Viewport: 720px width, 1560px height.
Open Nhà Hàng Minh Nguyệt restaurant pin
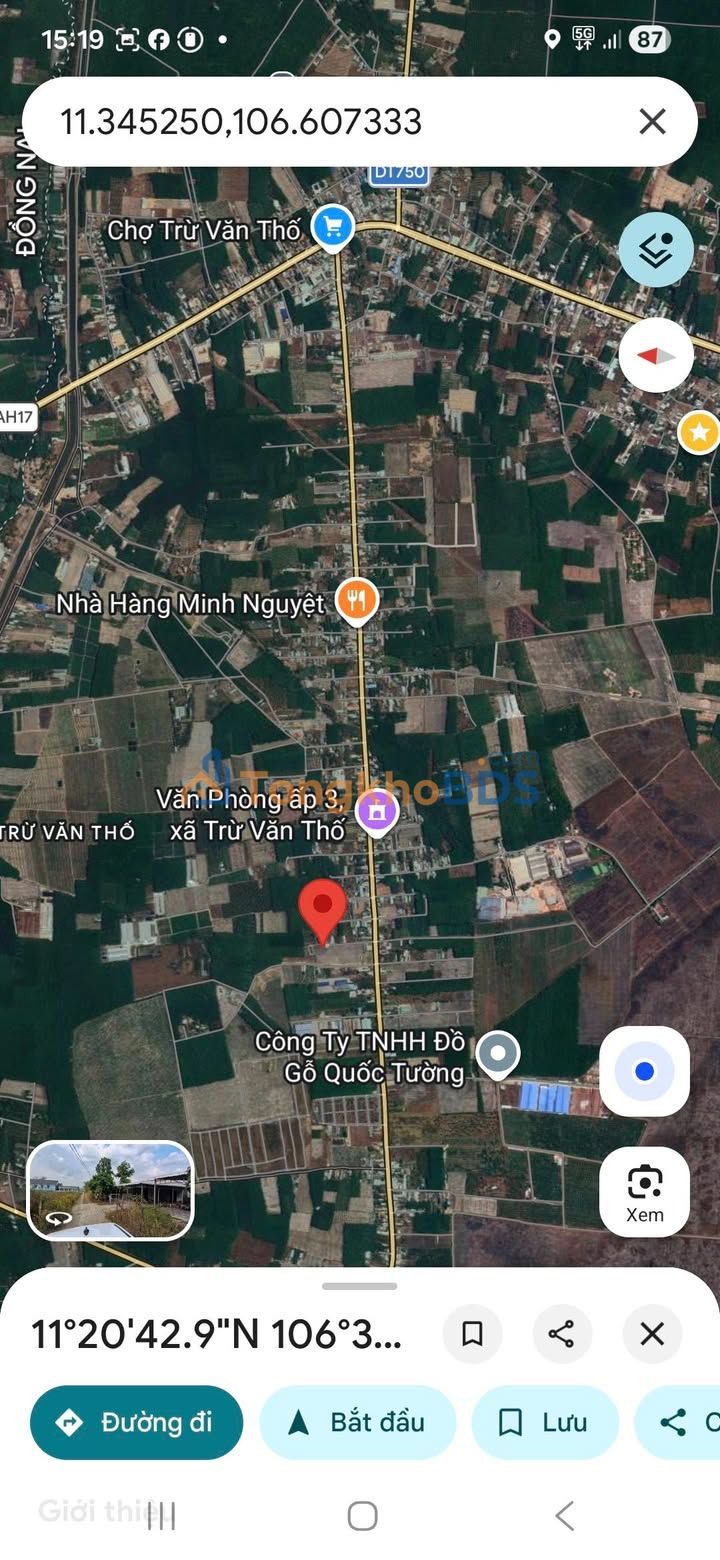[x=356, y=602]
